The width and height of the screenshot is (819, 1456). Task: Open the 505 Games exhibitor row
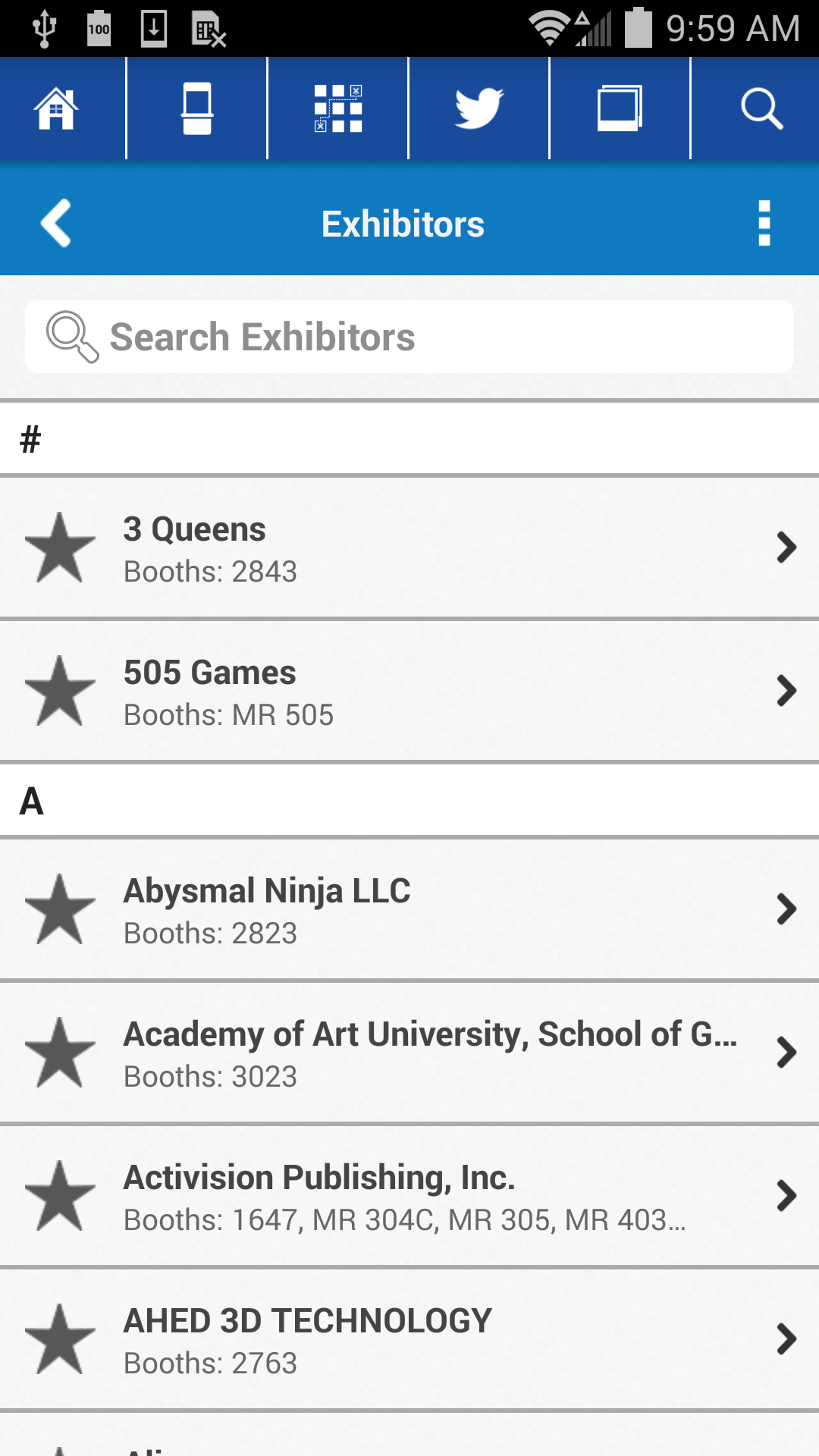pos(409,691)
